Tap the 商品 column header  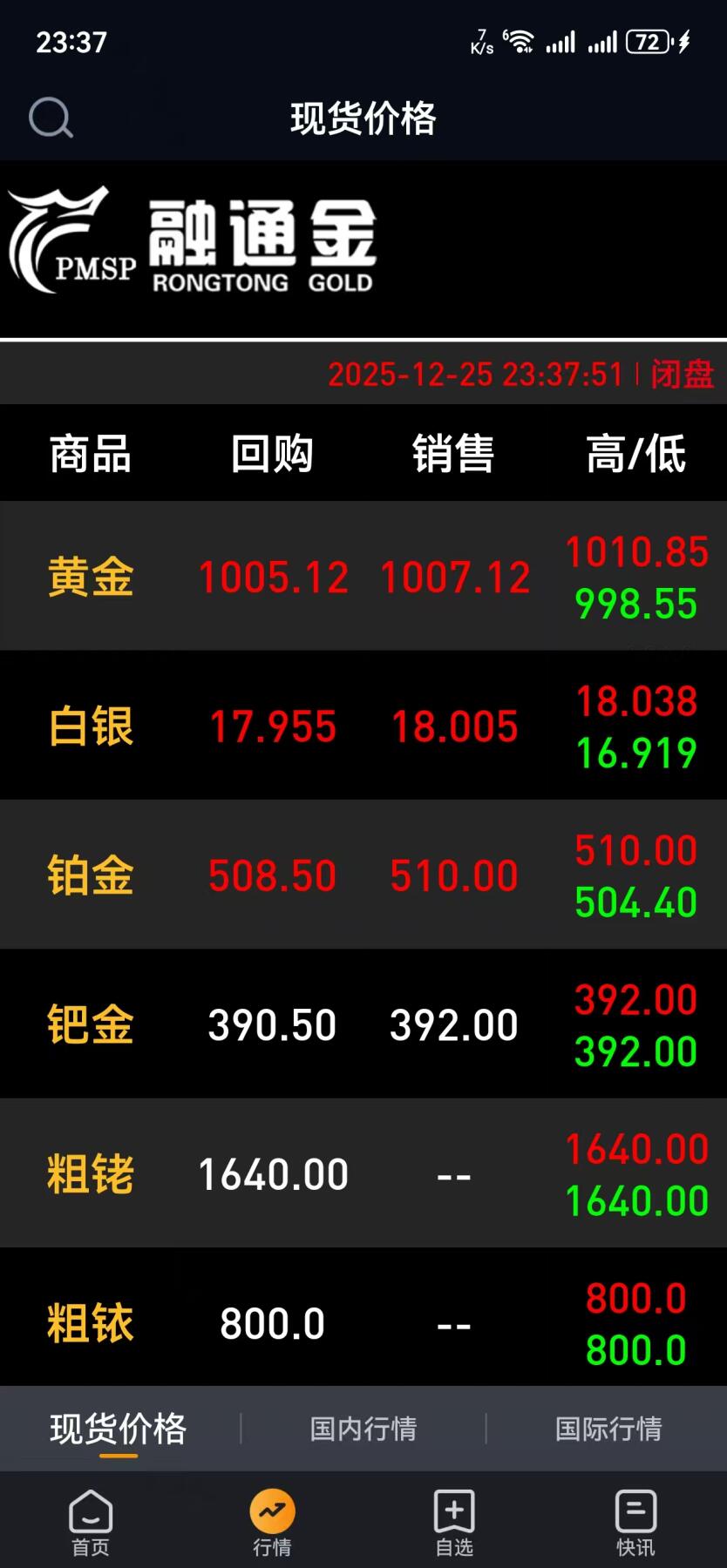coord(91,453)
